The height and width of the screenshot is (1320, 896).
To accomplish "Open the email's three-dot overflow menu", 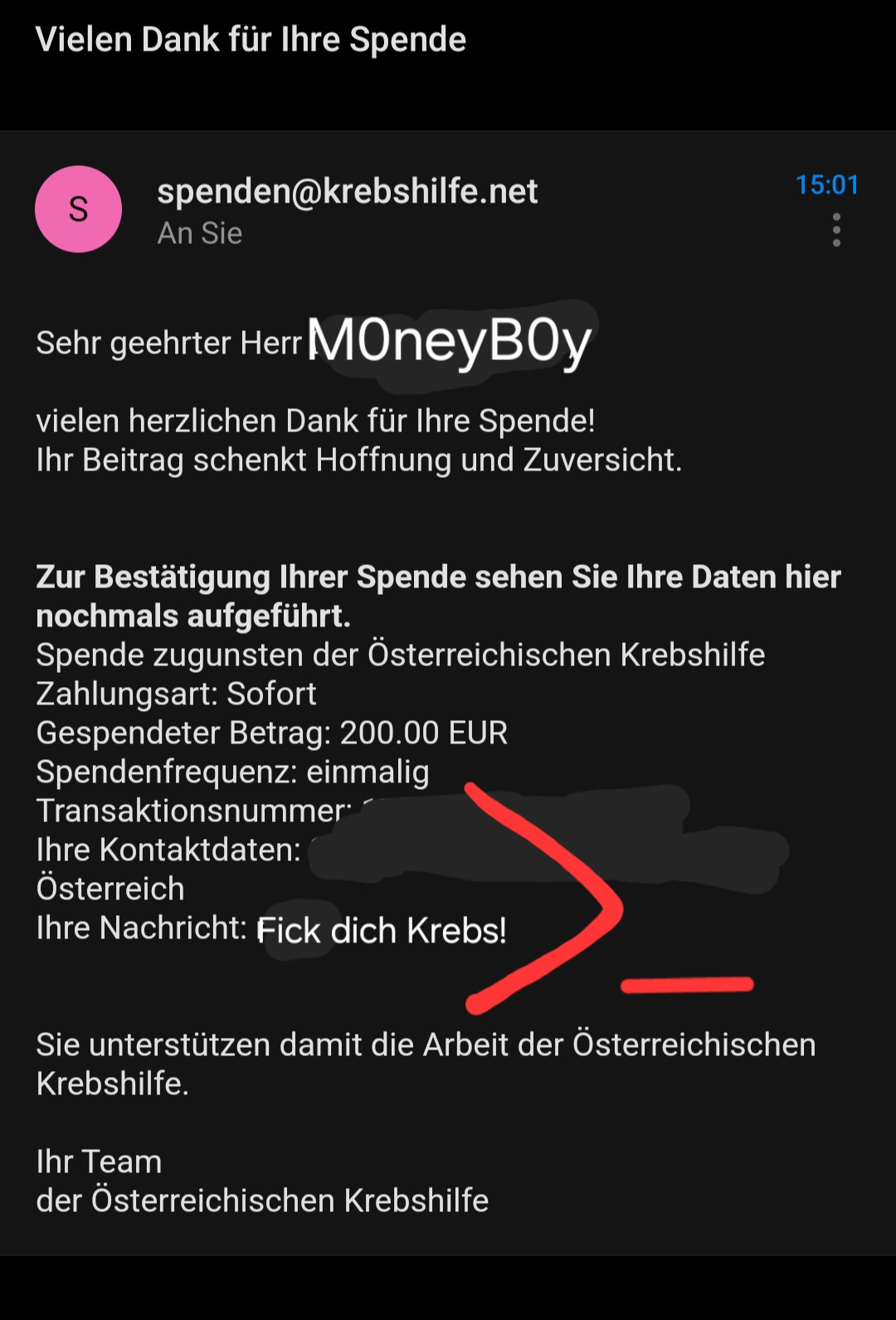I will pyautogui.click(x=836, y=230).
